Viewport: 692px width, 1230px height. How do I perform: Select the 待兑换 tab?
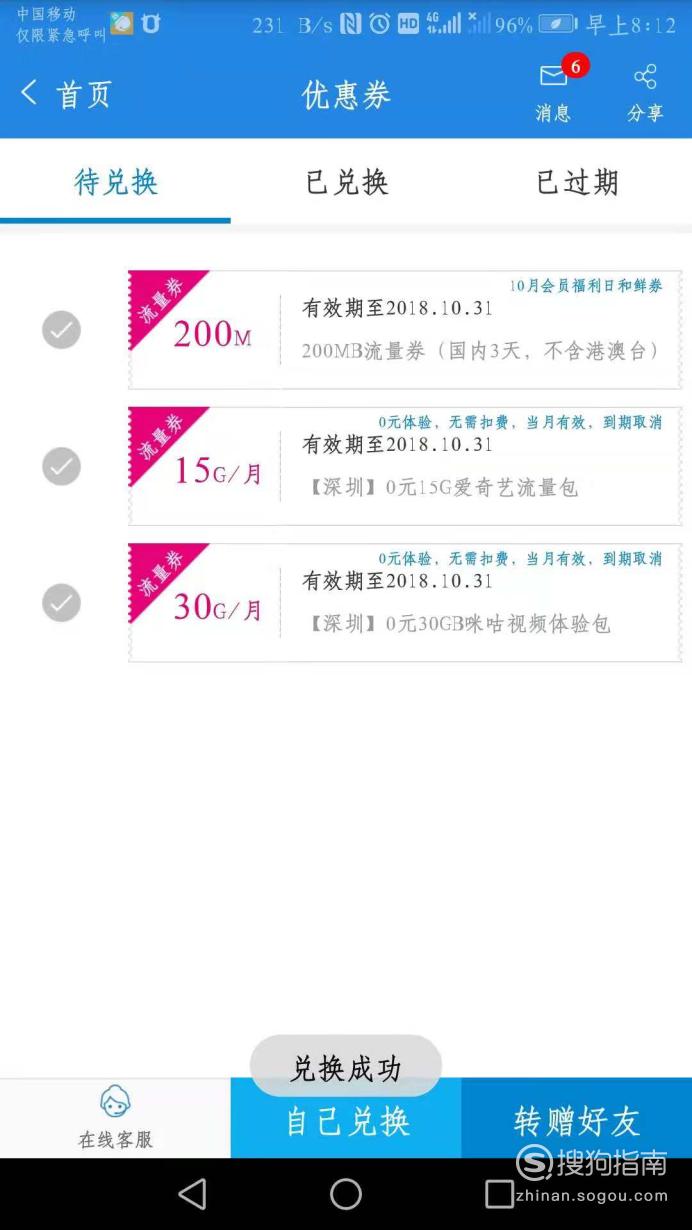click(x=115, y=182)
